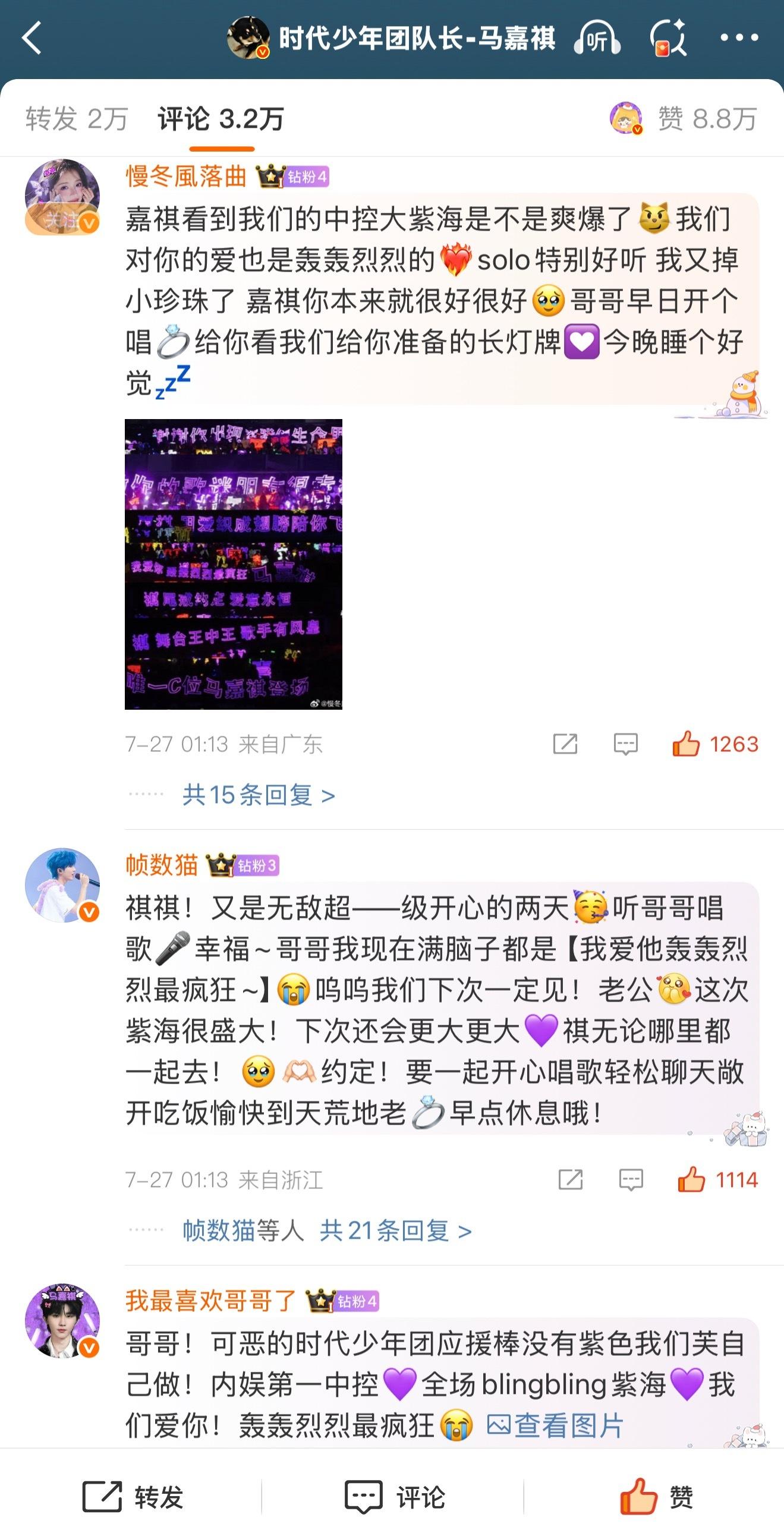
Task: Repost 慢冬風落曲's comment
Action: pos(565,744)
